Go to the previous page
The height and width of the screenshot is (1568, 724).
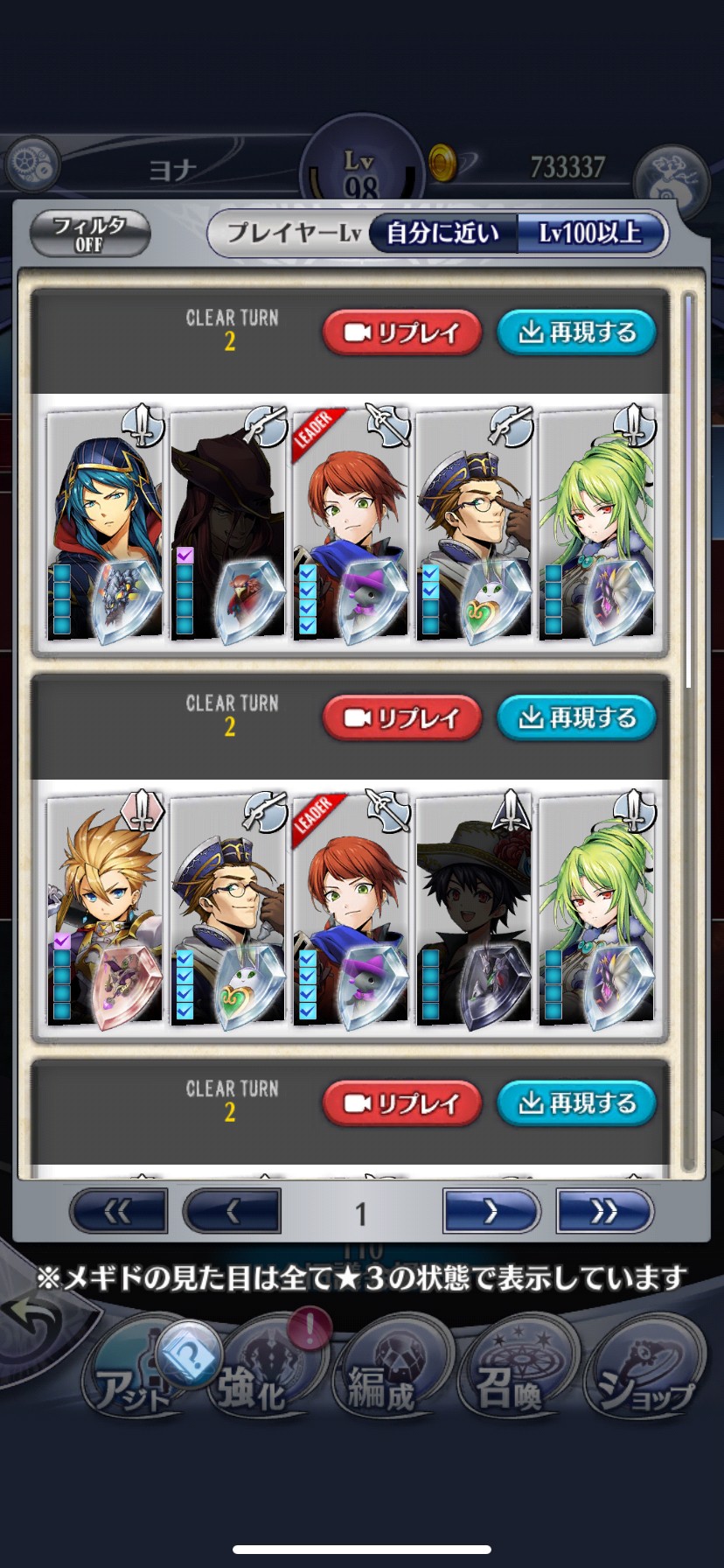click(x=232, y=1212)
